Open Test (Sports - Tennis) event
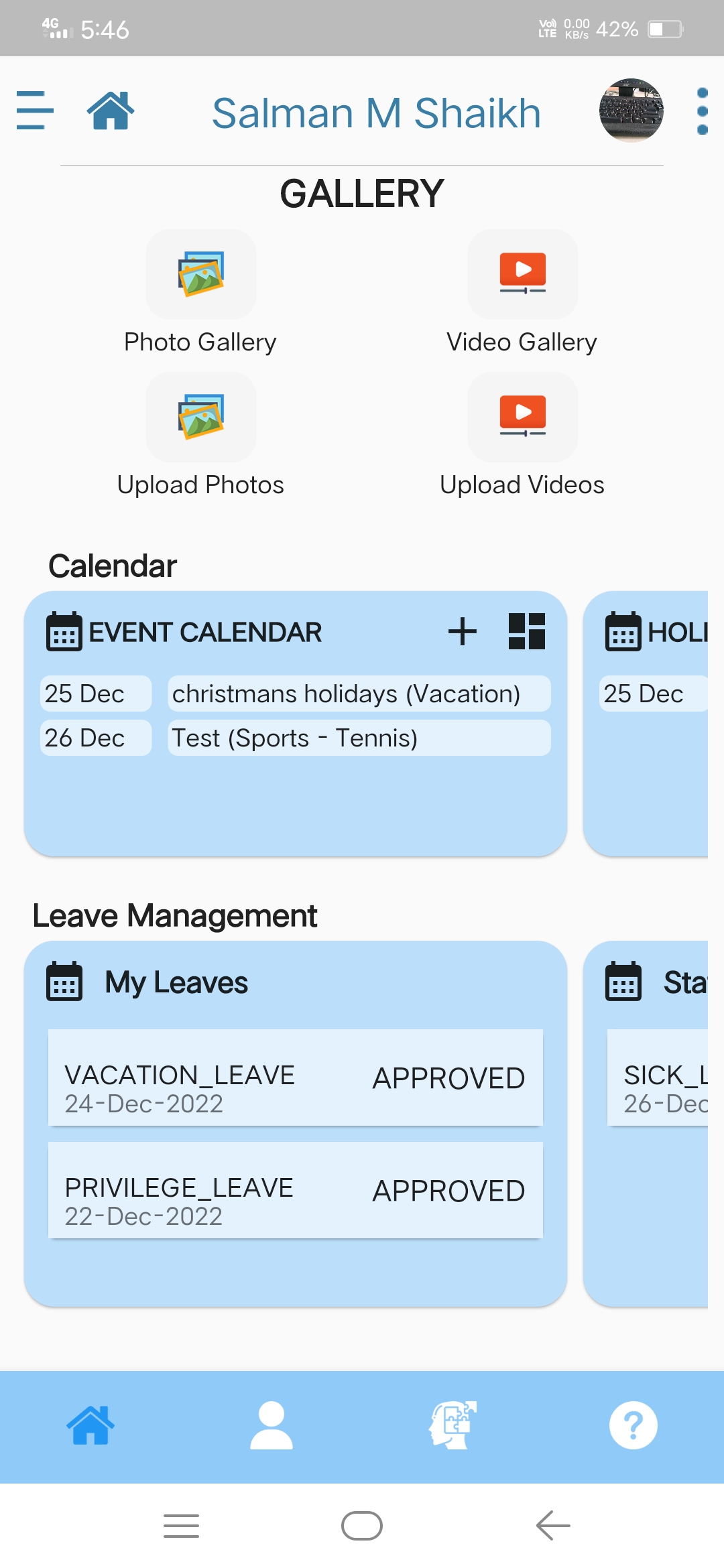The image size is (724, 1568). pyautogui.click(x=359, y=738)
